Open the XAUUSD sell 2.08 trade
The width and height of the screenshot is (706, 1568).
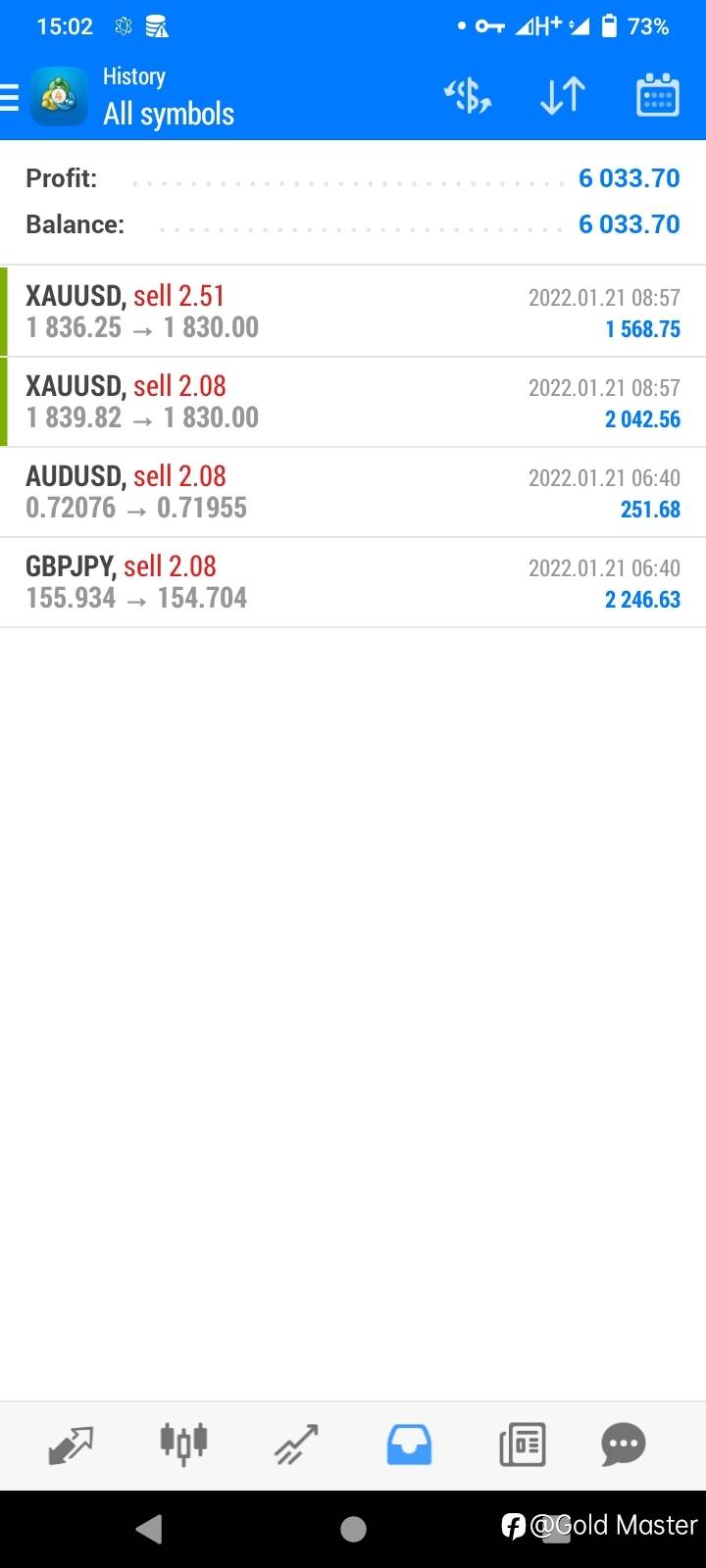point(353,402)
